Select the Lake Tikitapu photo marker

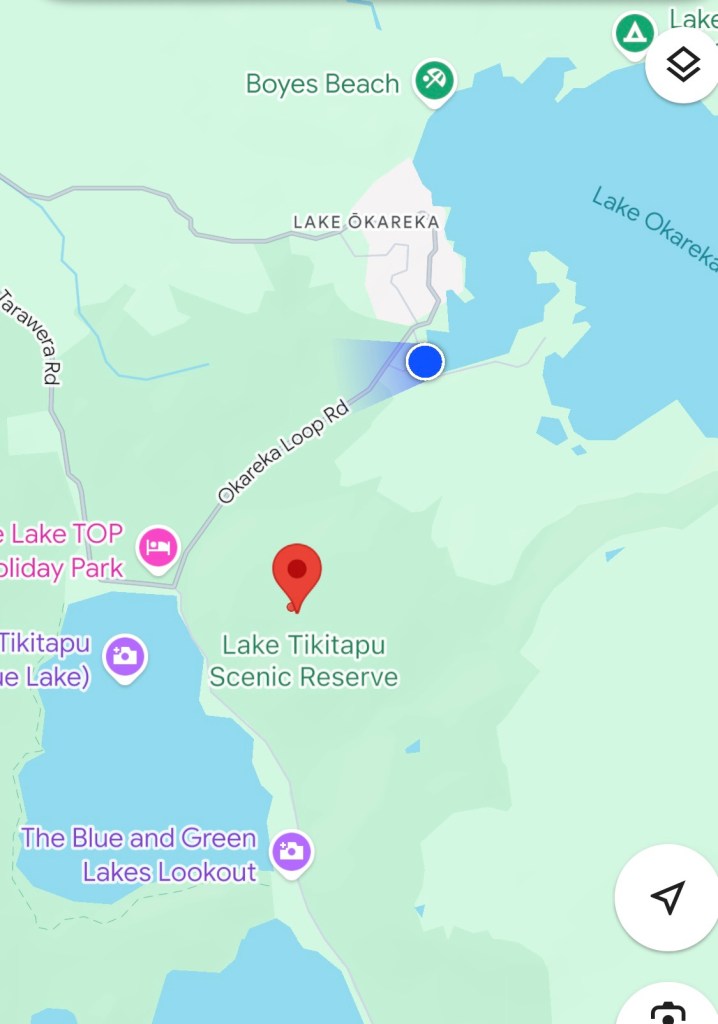[125, 656]
